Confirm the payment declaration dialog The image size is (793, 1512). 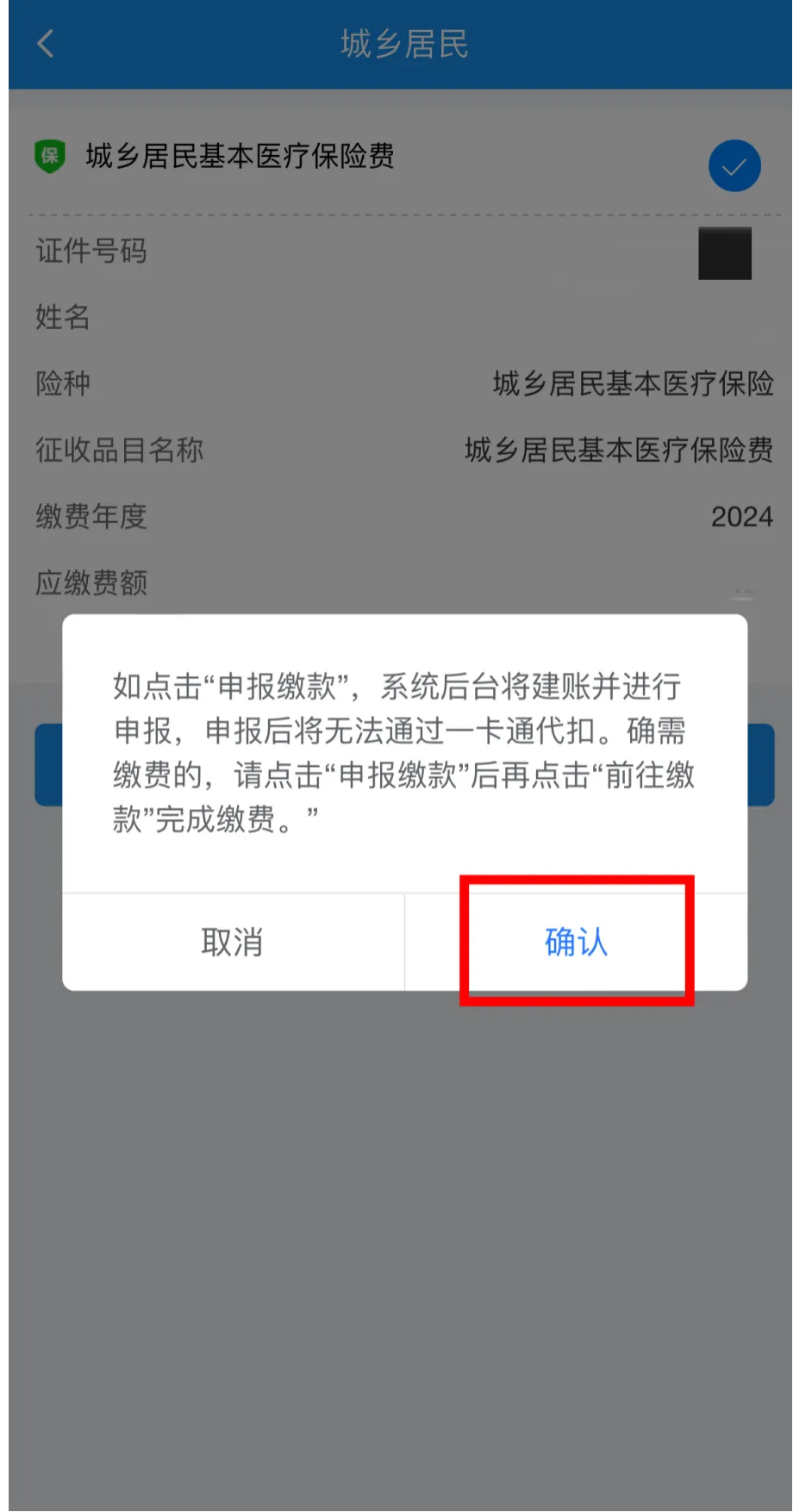click(x=576, y=942)
